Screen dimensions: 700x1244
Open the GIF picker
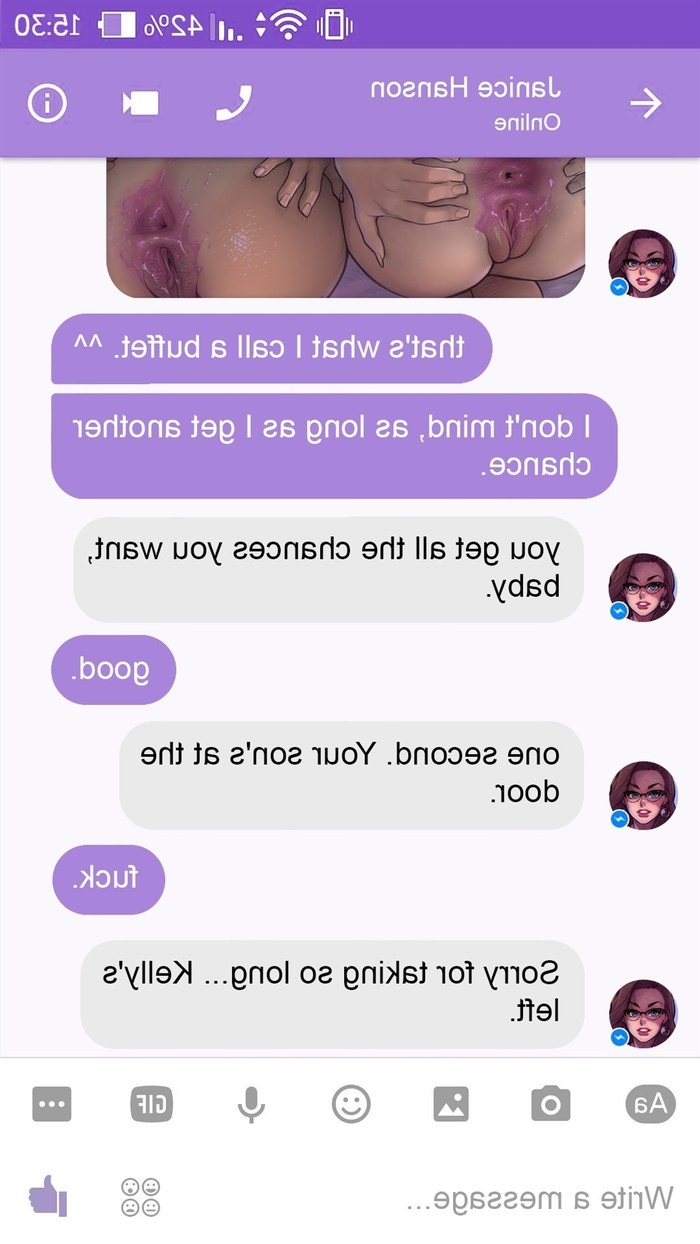pos(151,1104)
